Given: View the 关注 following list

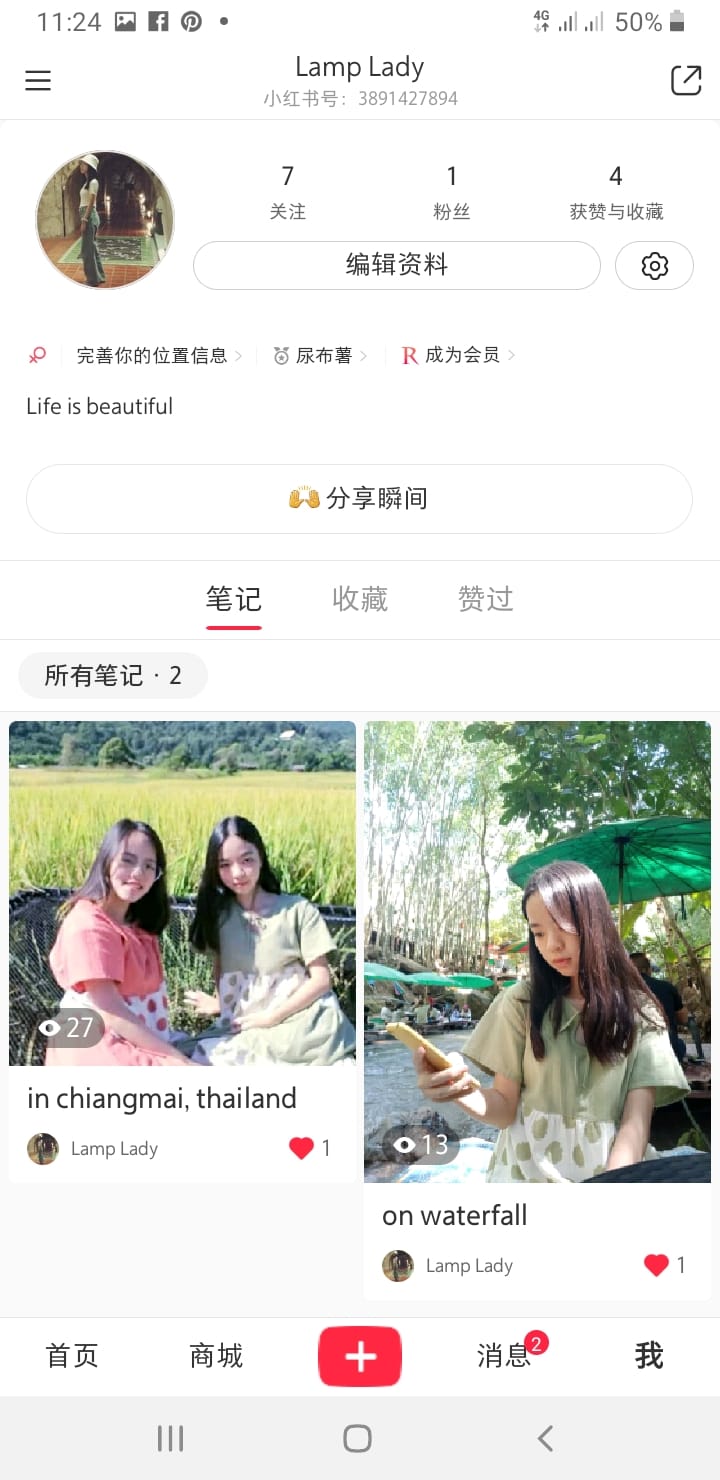Looking at the screenshot, I should 287,192.
